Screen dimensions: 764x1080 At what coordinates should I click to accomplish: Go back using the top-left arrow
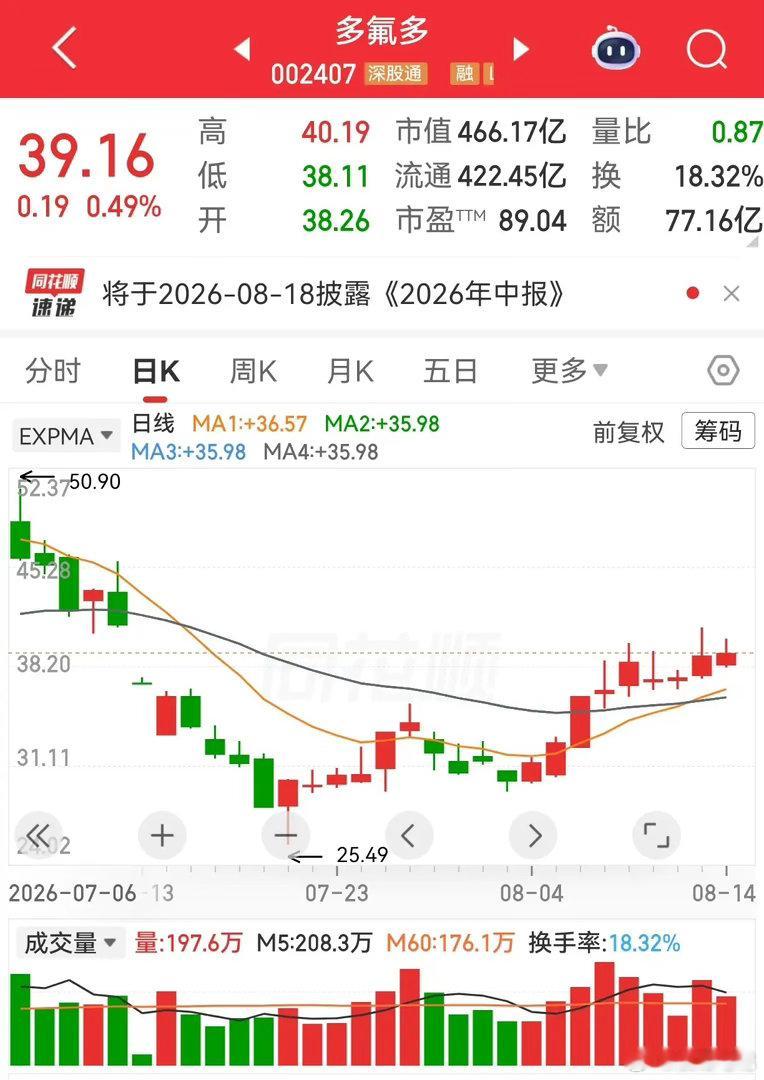tap(64, 48)
